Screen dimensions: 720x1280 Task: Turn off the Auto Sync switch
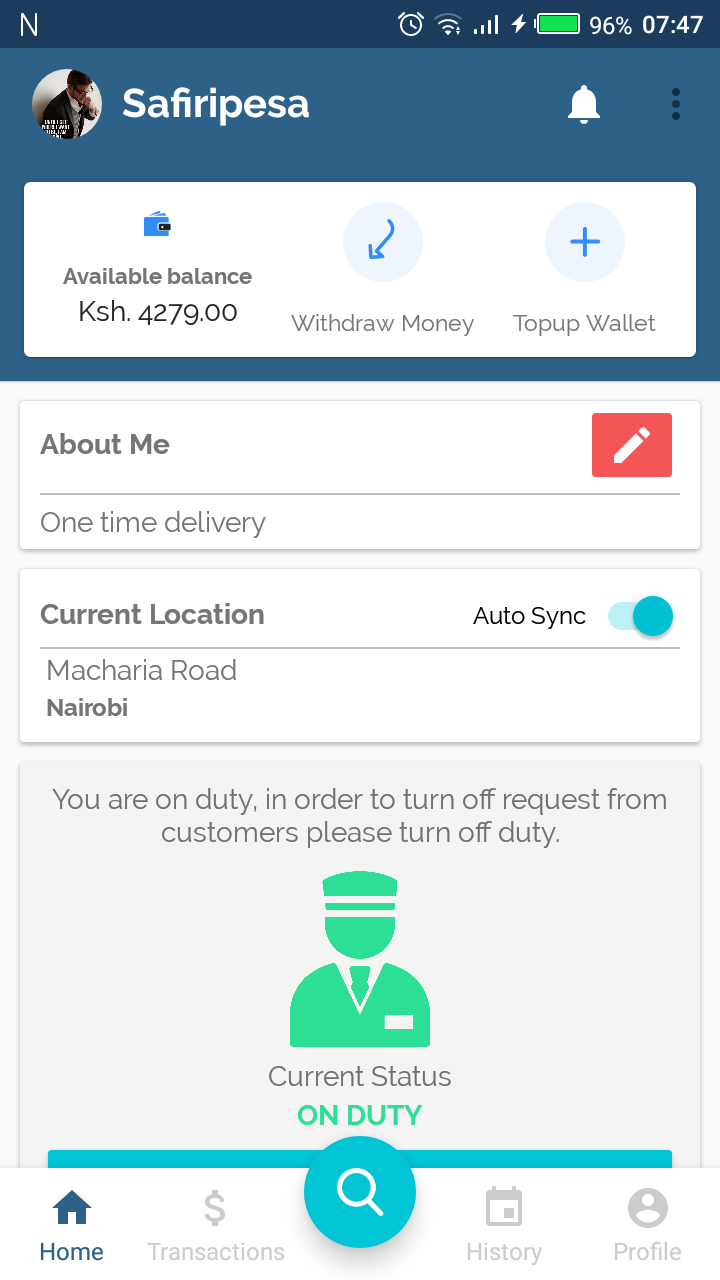point(641,616)
